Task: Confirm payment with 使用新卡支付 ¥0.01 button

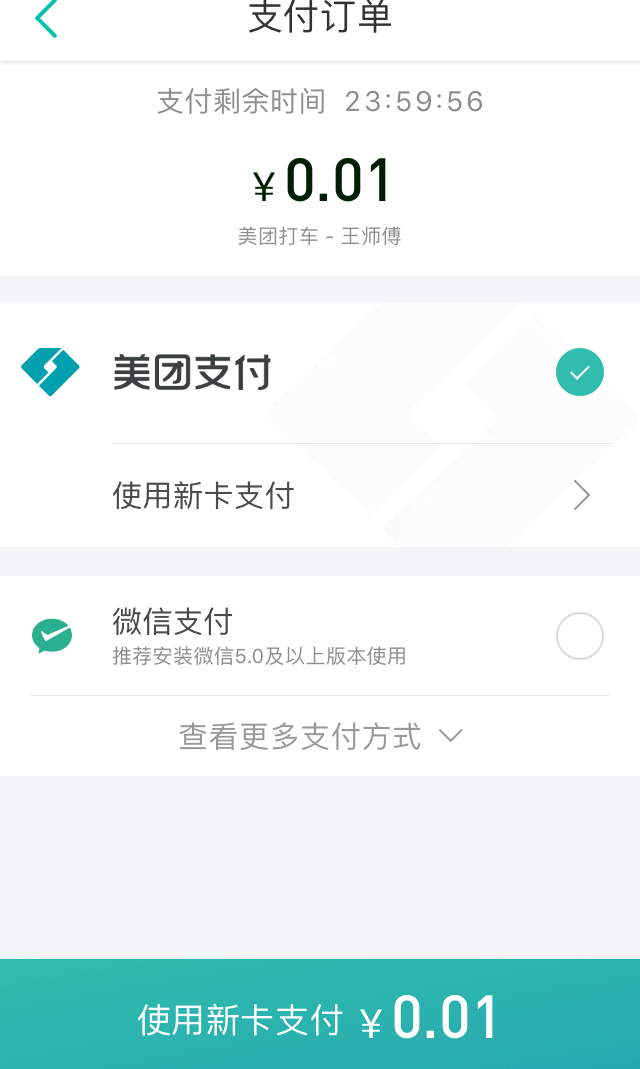Action: (x=320, y=1016)
